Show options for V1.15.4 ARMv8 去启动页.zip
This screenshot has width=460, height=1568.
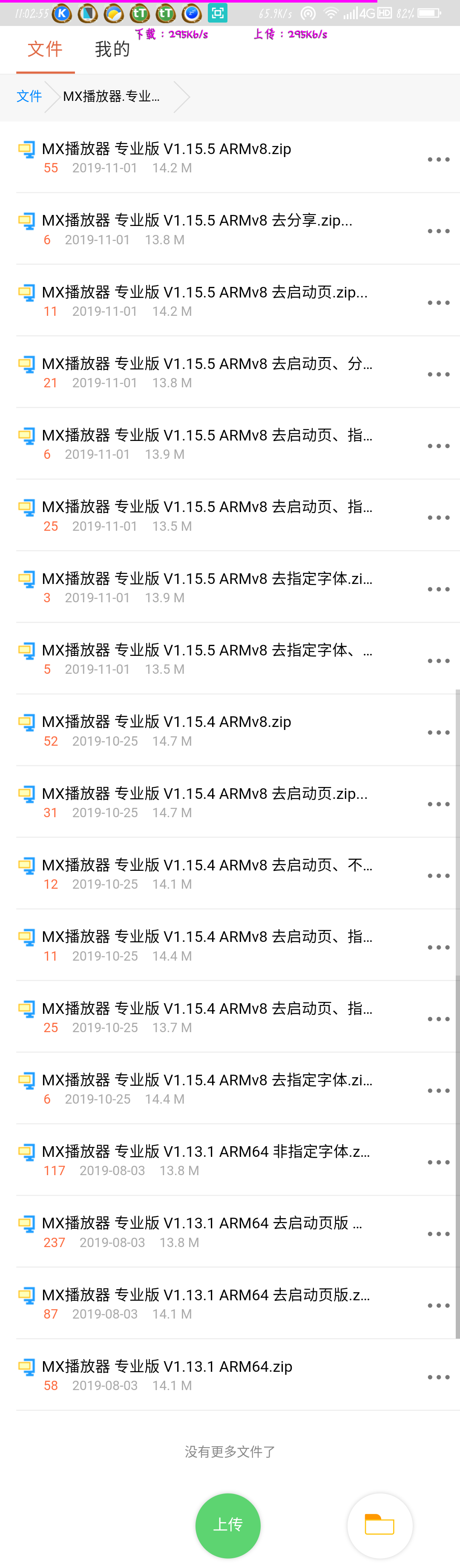pyautogui.click(x=438, y=804)
